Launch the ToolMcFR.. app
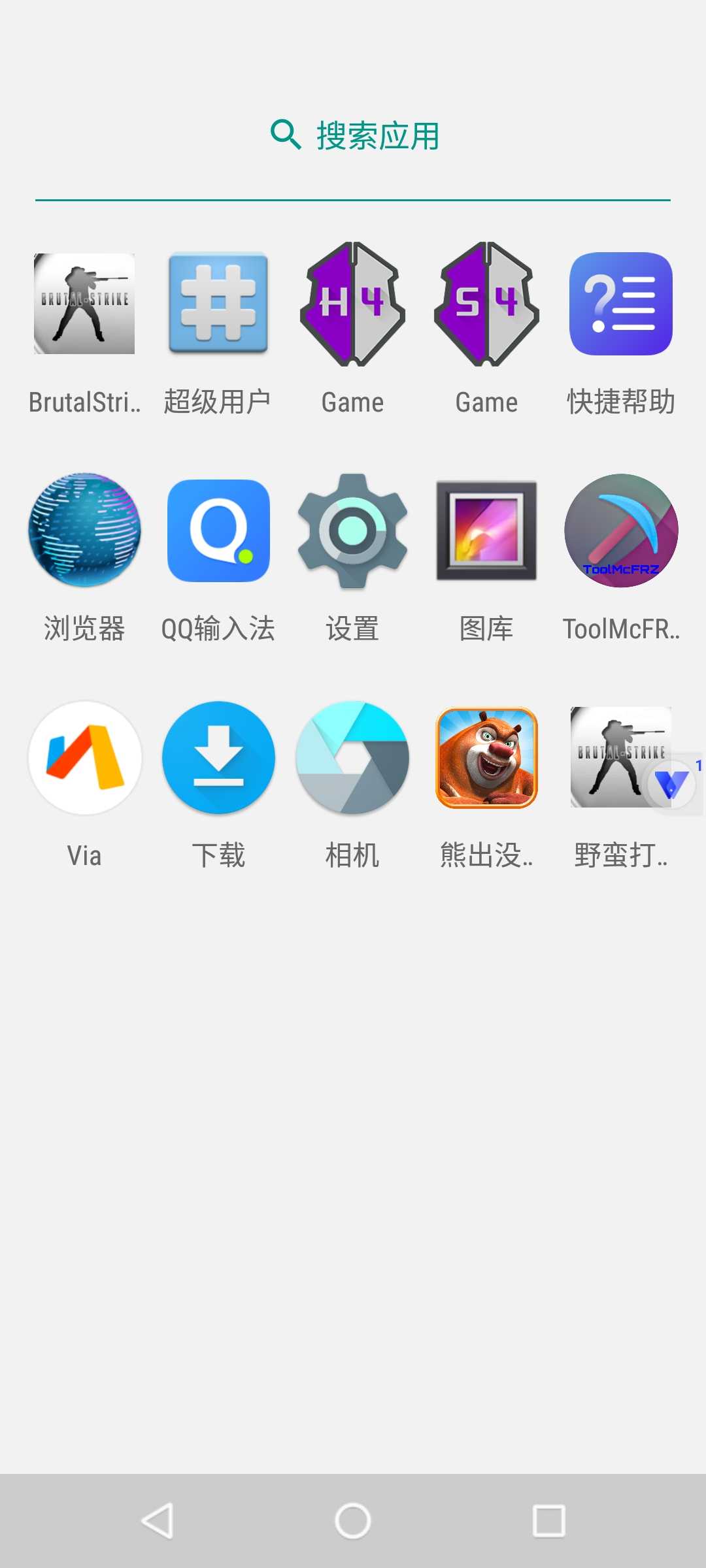The image size is (706, 1568). [620, 531]
